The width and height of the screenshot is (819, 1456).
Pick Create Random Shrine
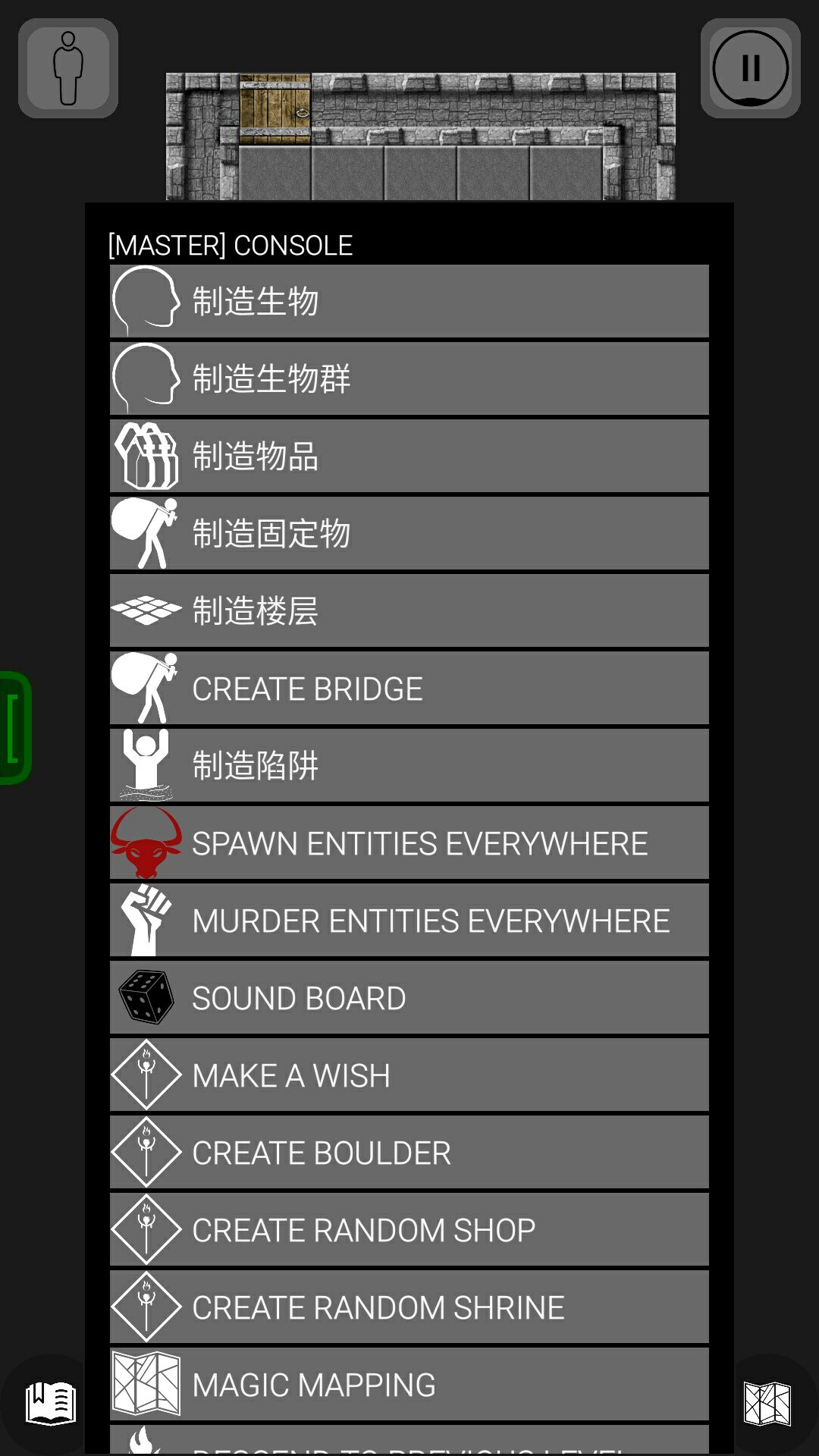click(x=409, y=1307)
